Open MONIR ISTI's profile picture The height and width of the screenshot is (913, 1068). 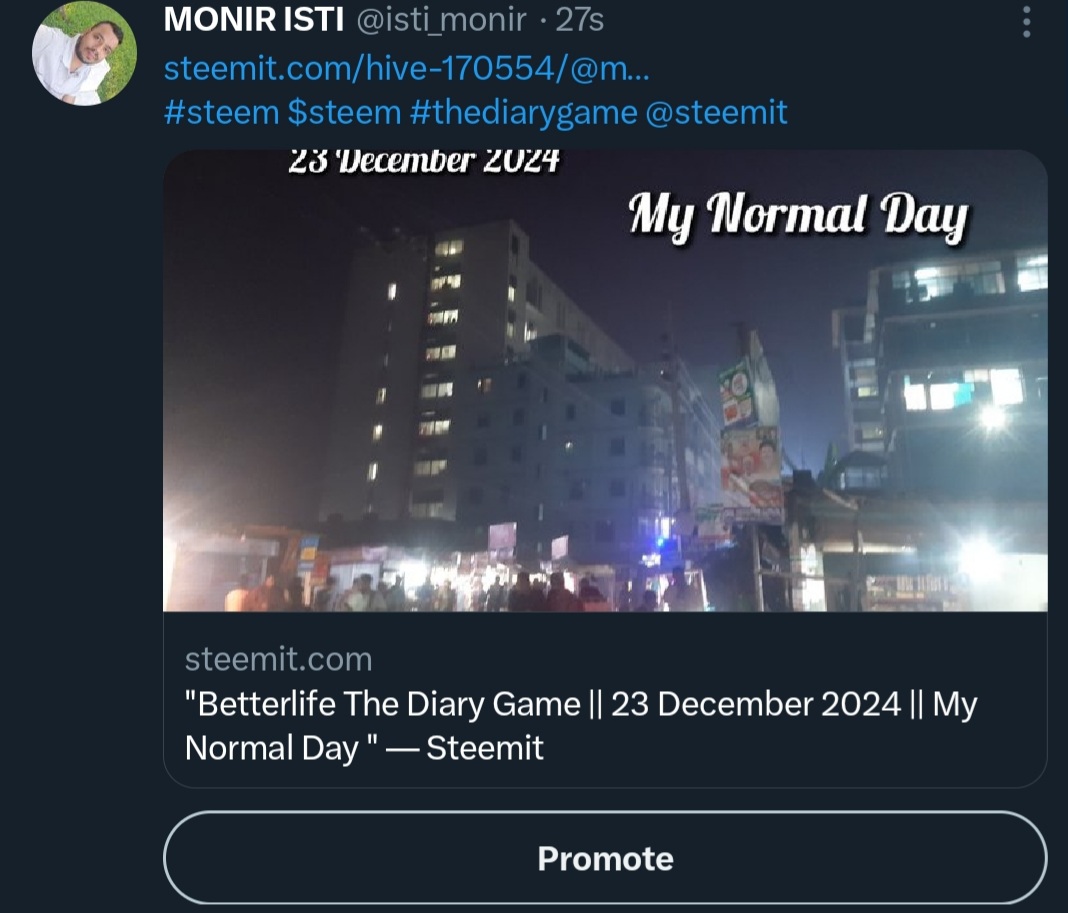tap(84, 53)
